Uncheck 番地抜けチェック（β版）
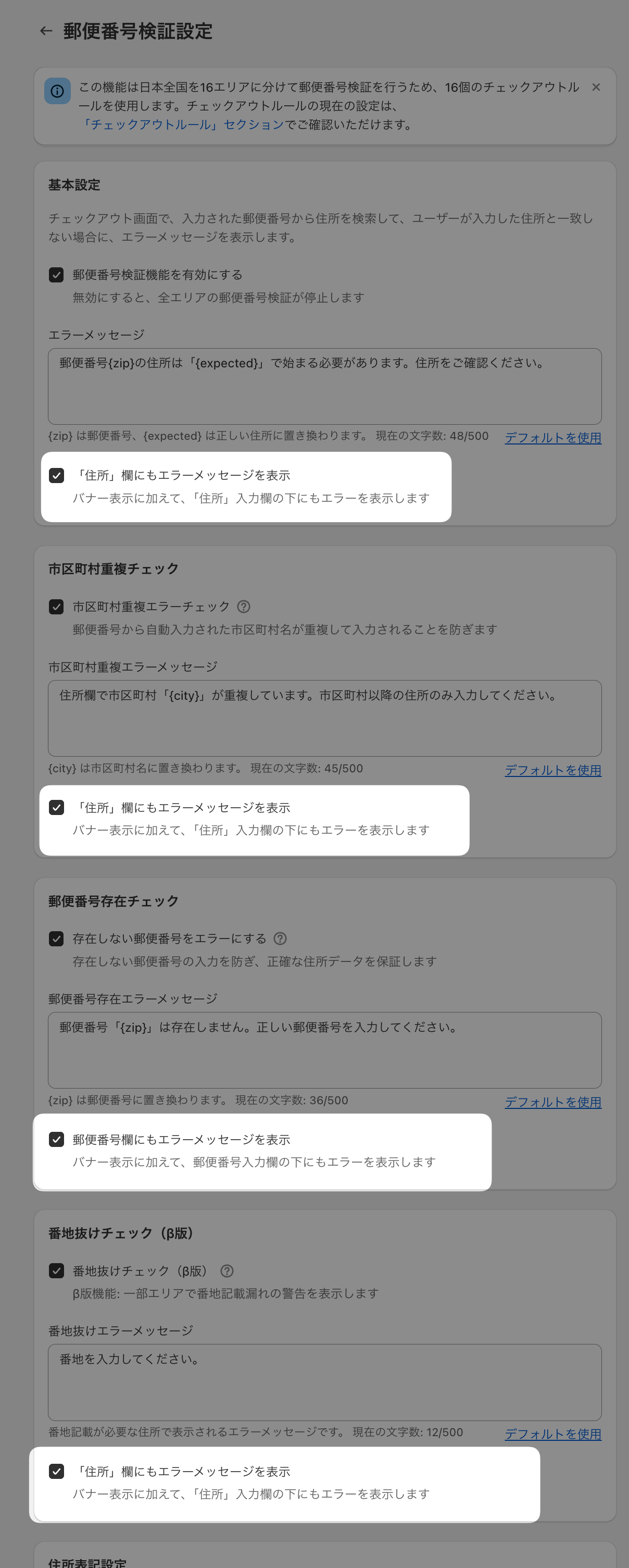 tap(57, 1271)
